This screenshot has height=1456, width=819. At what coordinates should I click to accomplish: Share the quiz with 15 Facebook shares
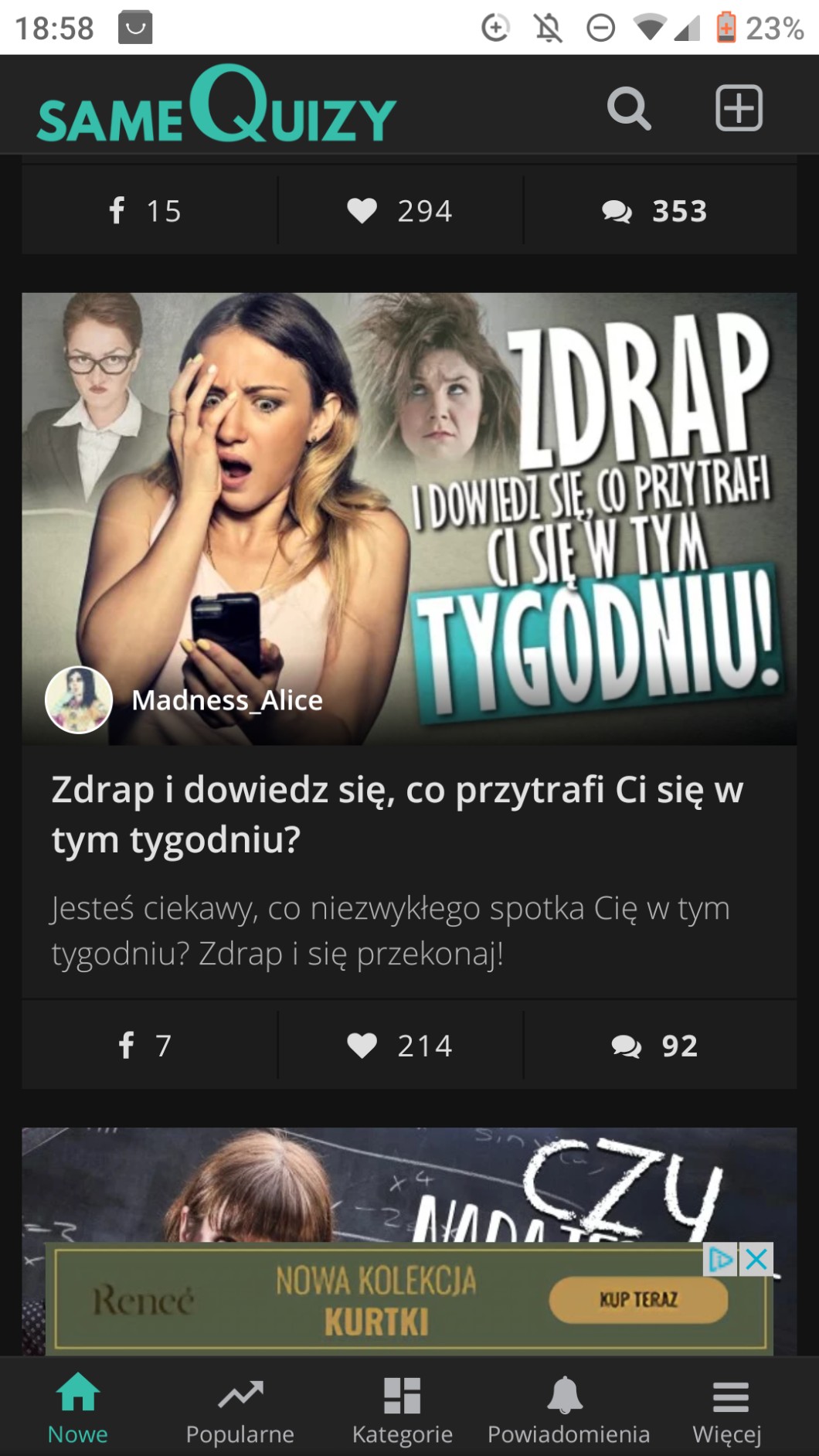[145, 211]
